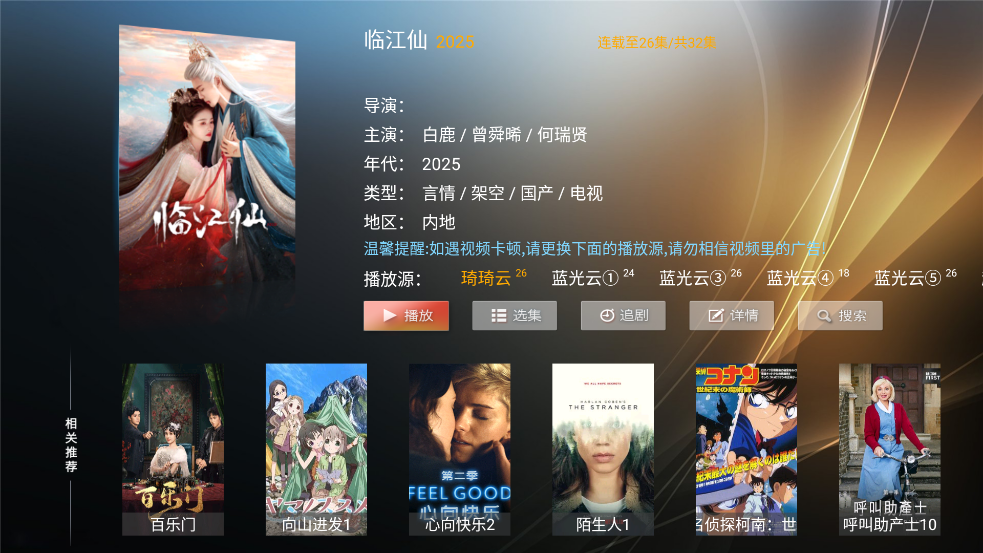Open the 名侦探柯南 recommendation card
The width and height of the screenshot is (983, 553).
(x=746, y=449)
